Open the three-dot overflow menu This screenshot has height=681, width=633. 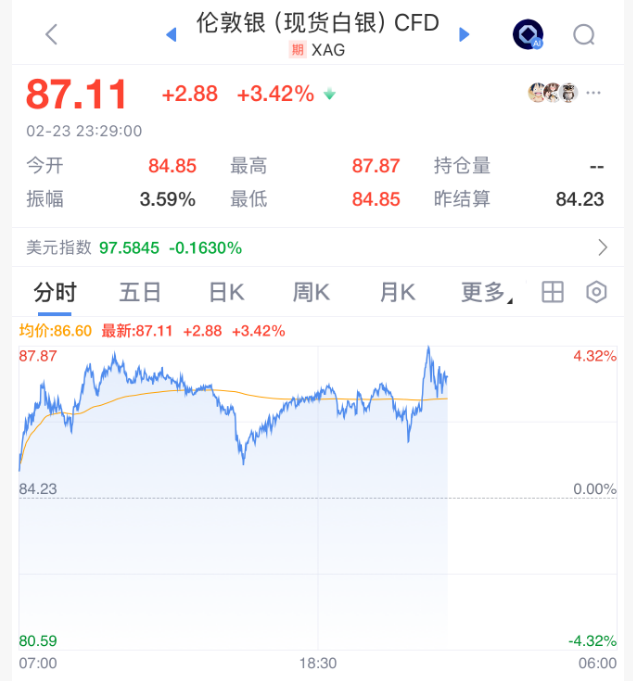tap(595, 93)
